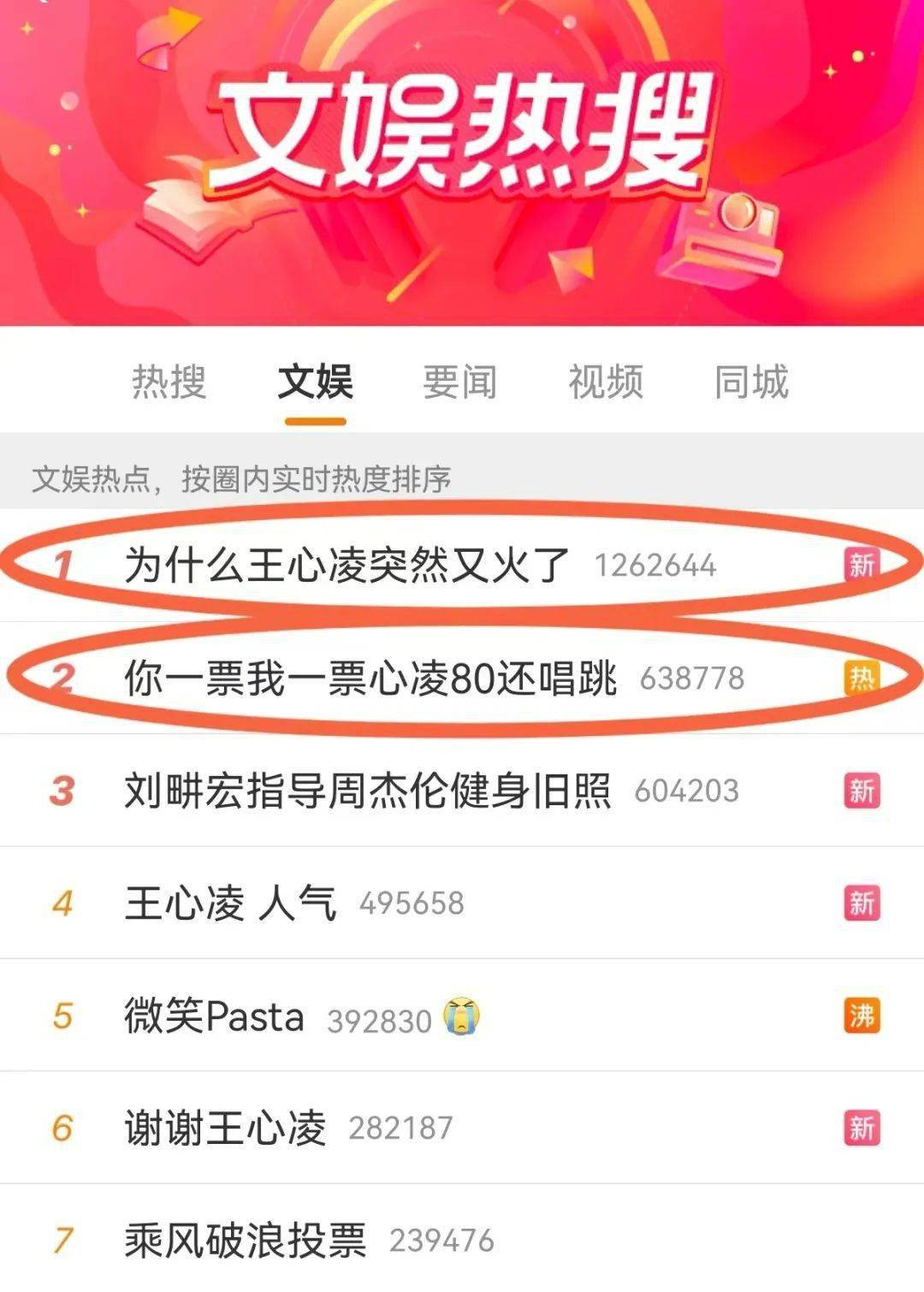Switch to the 同城 tab
This screenshot has height=1292, width=924.
pos(751,382)
